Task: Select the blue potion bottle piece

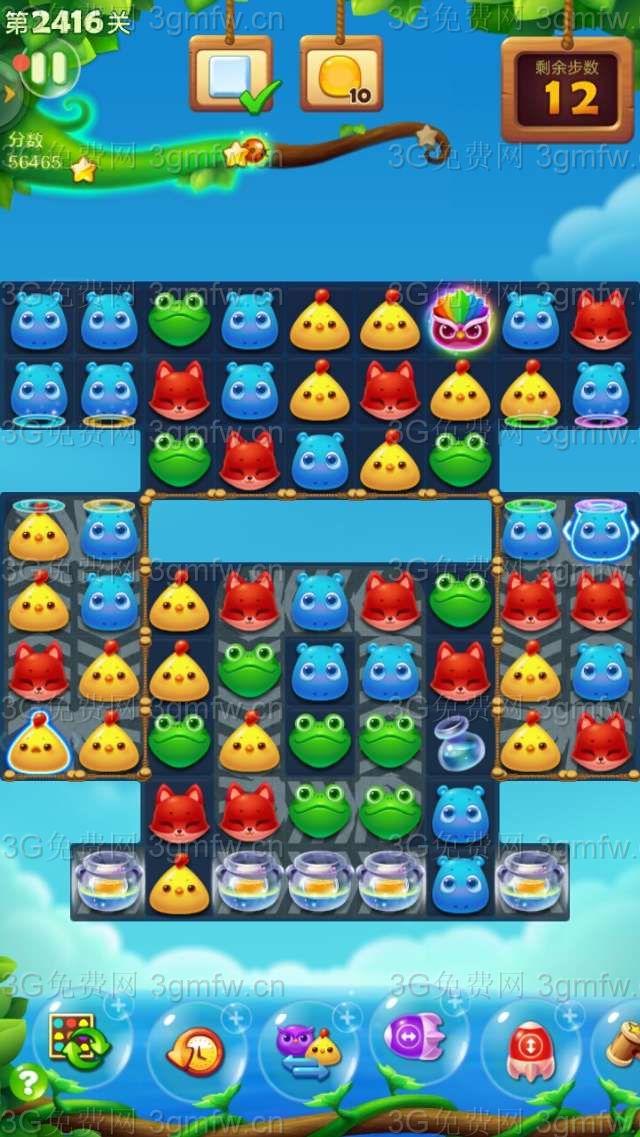Action: [460, 743]
